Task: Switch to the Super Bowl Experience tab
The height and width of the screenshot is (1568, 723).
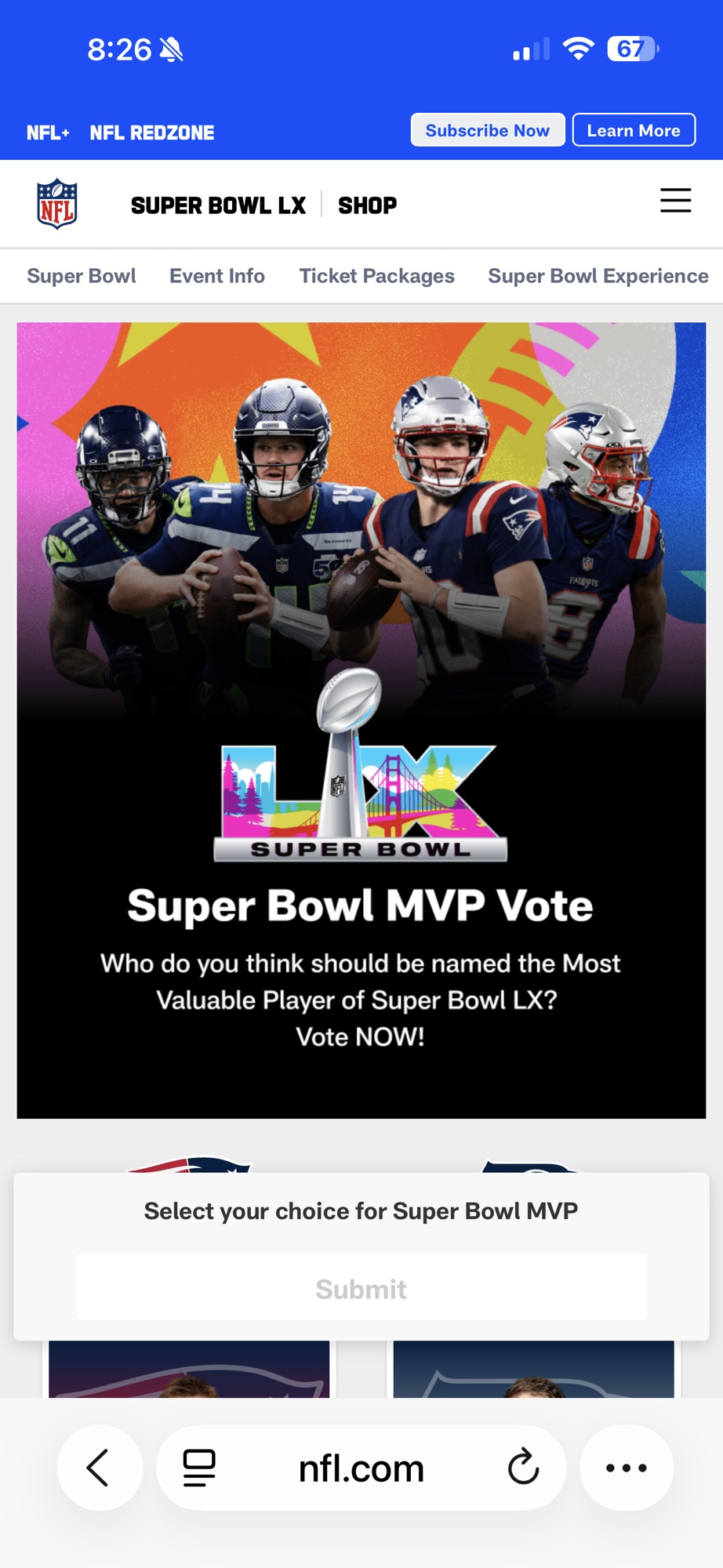Action: (x=598, y=276)
